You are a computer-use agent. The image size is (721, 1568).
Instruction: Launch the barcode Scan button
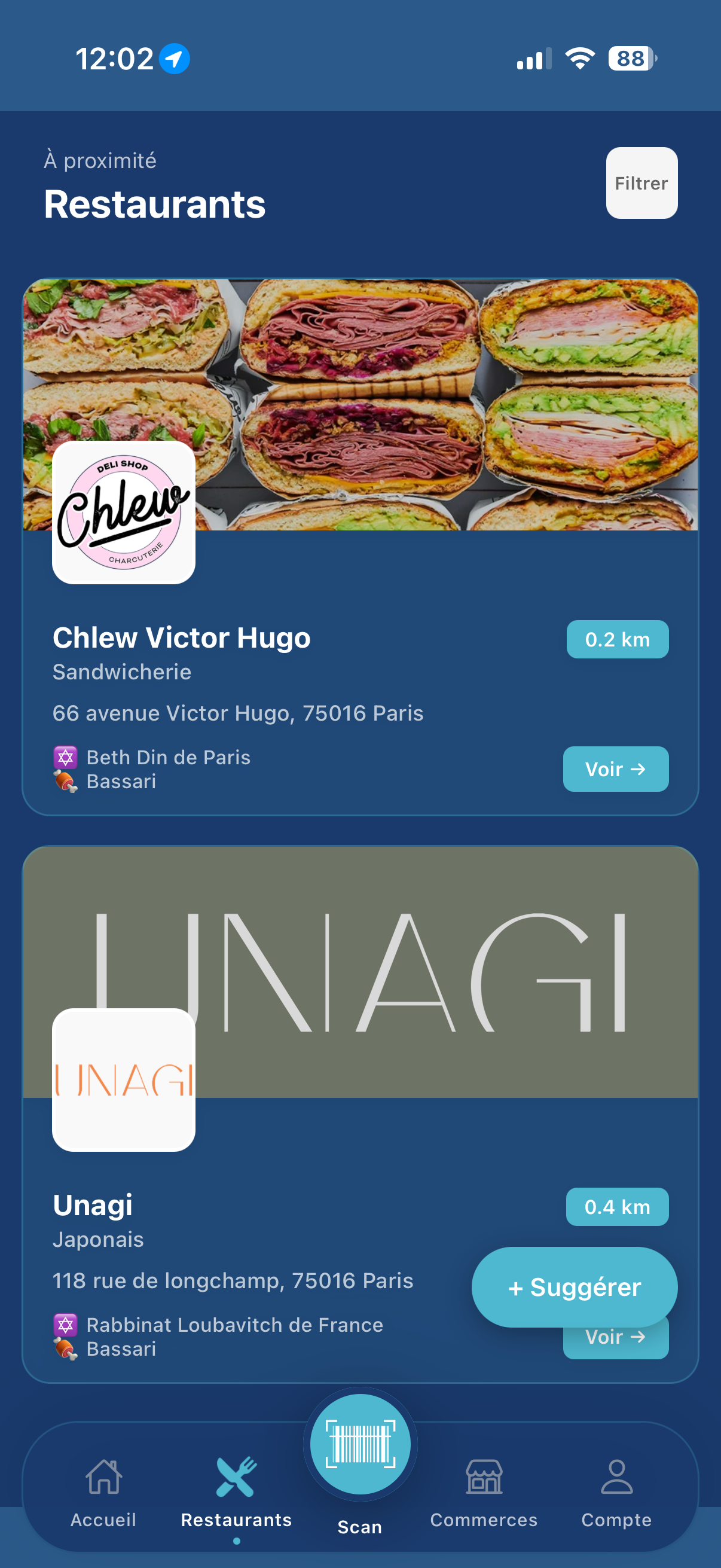click(x=360, y=1445)
